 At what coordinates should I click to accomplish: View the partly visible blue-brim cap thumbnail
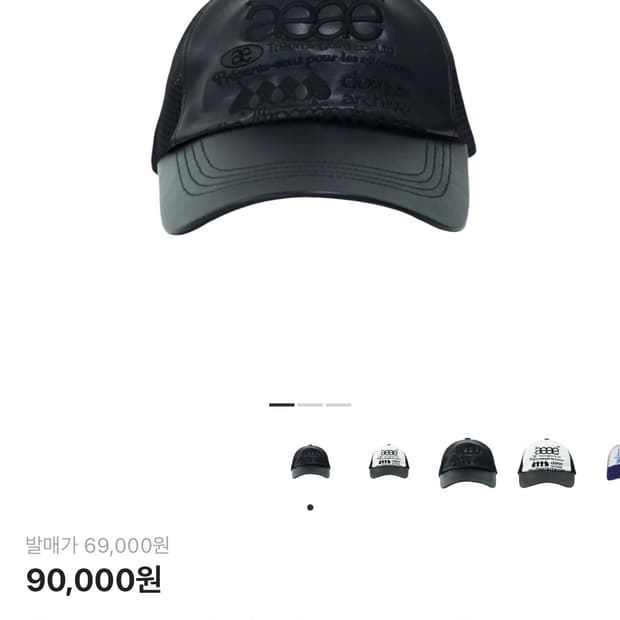pyautogui.click(x=612, y=462)
